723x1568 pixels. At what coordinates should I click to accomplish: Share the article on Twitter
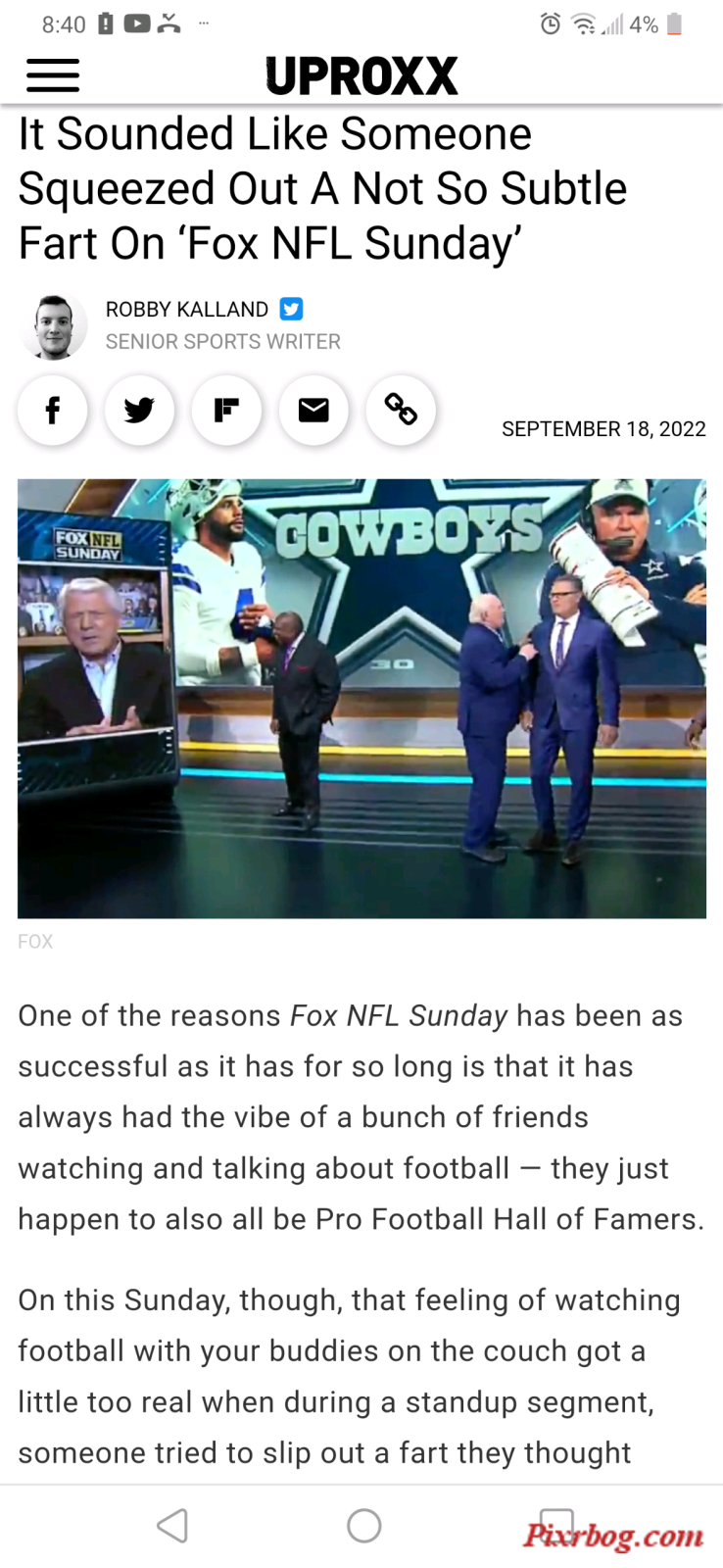point(139,410)
